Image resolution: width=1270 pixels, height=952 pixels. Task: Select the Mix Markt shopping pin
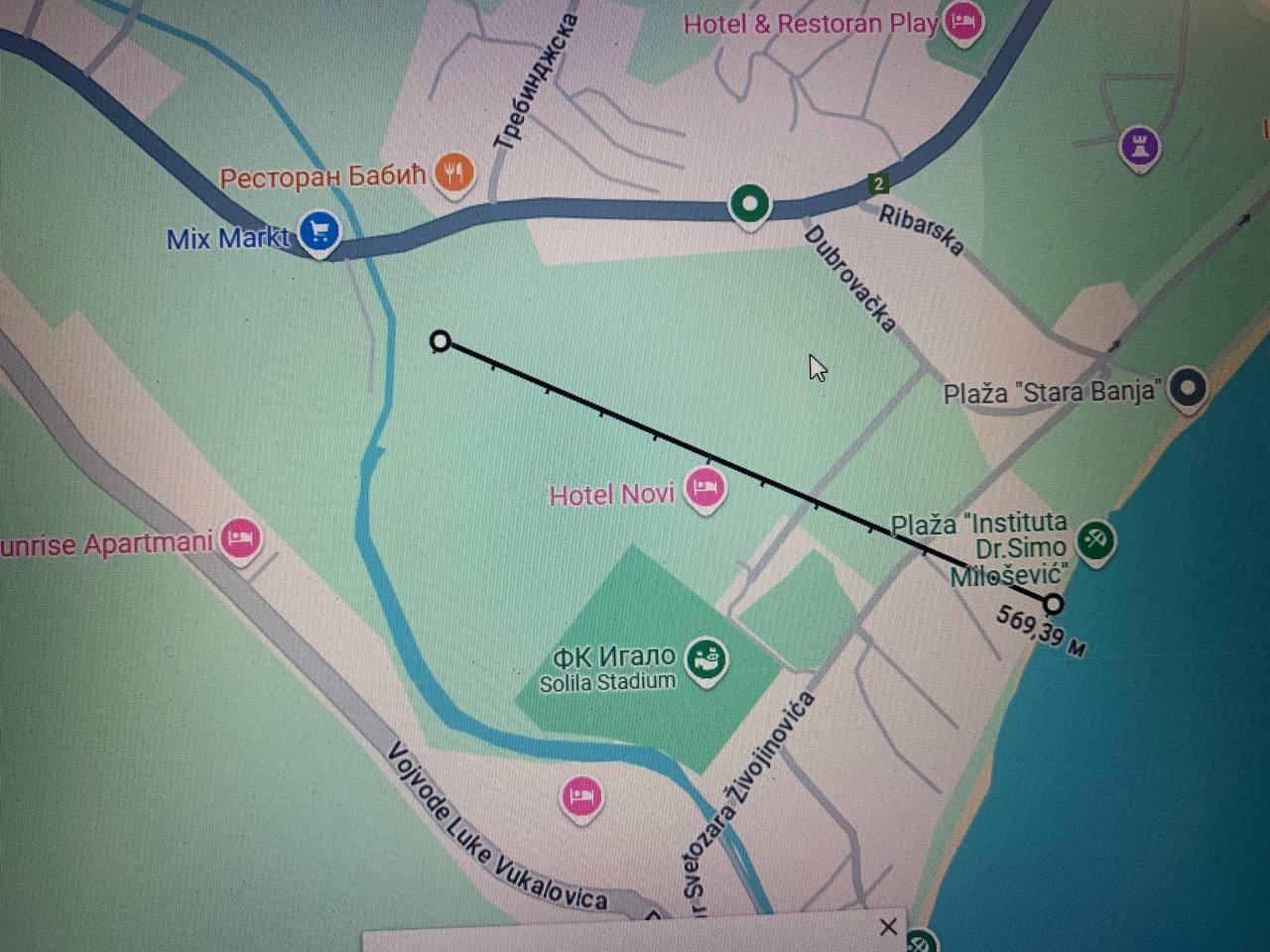pos(317,233)
